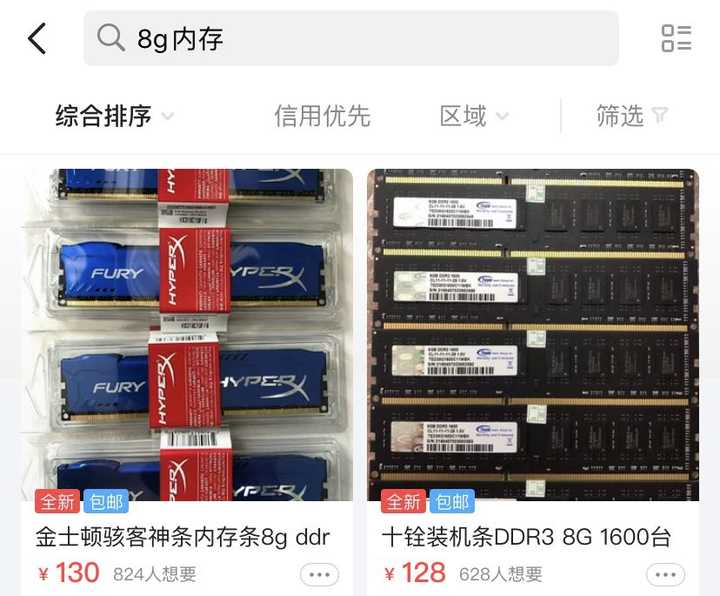This screenshot has height=596, width=720.
Task: Open more options on the ¥128 listing
Action: pyautogui.click(x=665, y=575)
